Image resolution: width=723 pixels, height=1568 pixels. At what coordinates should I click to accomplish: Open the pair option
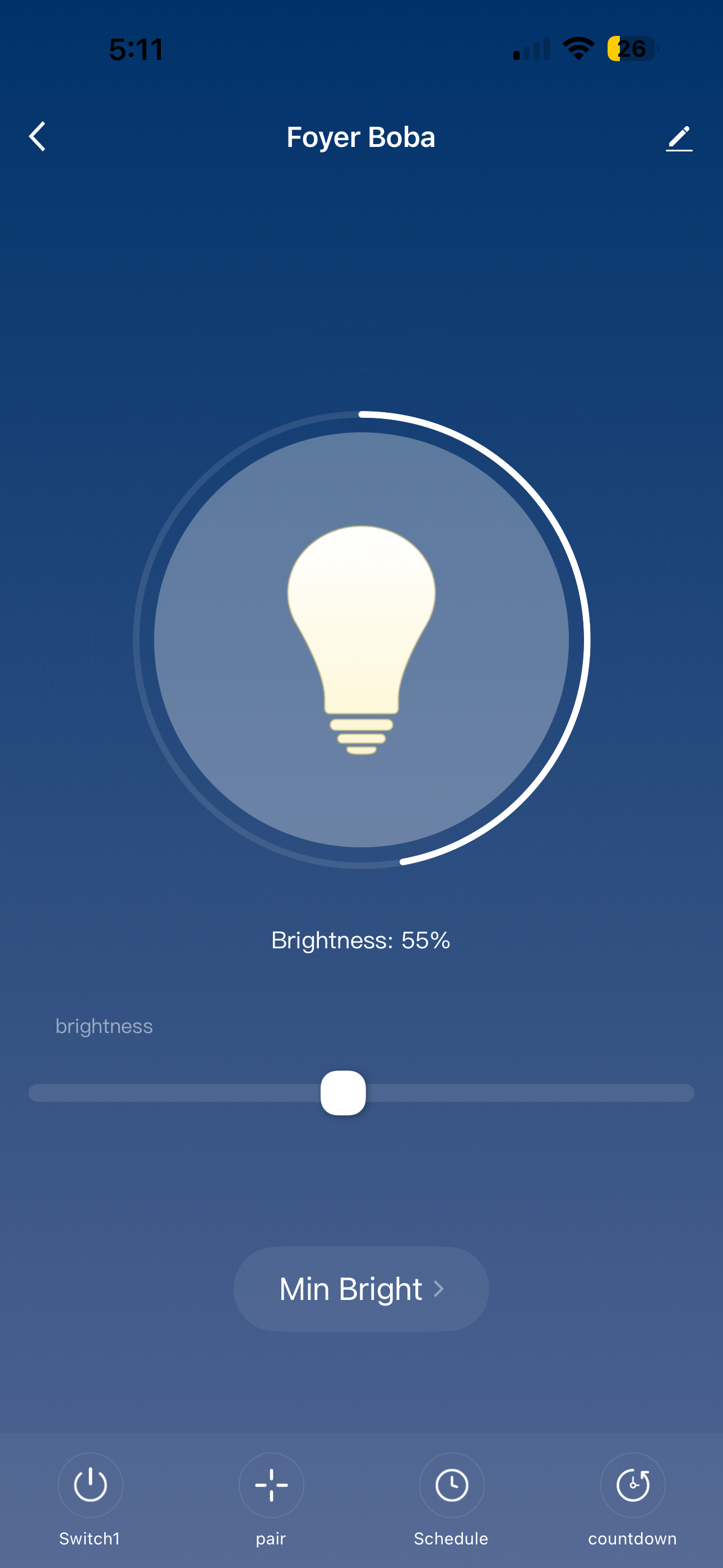click(x=271, y=1485)
